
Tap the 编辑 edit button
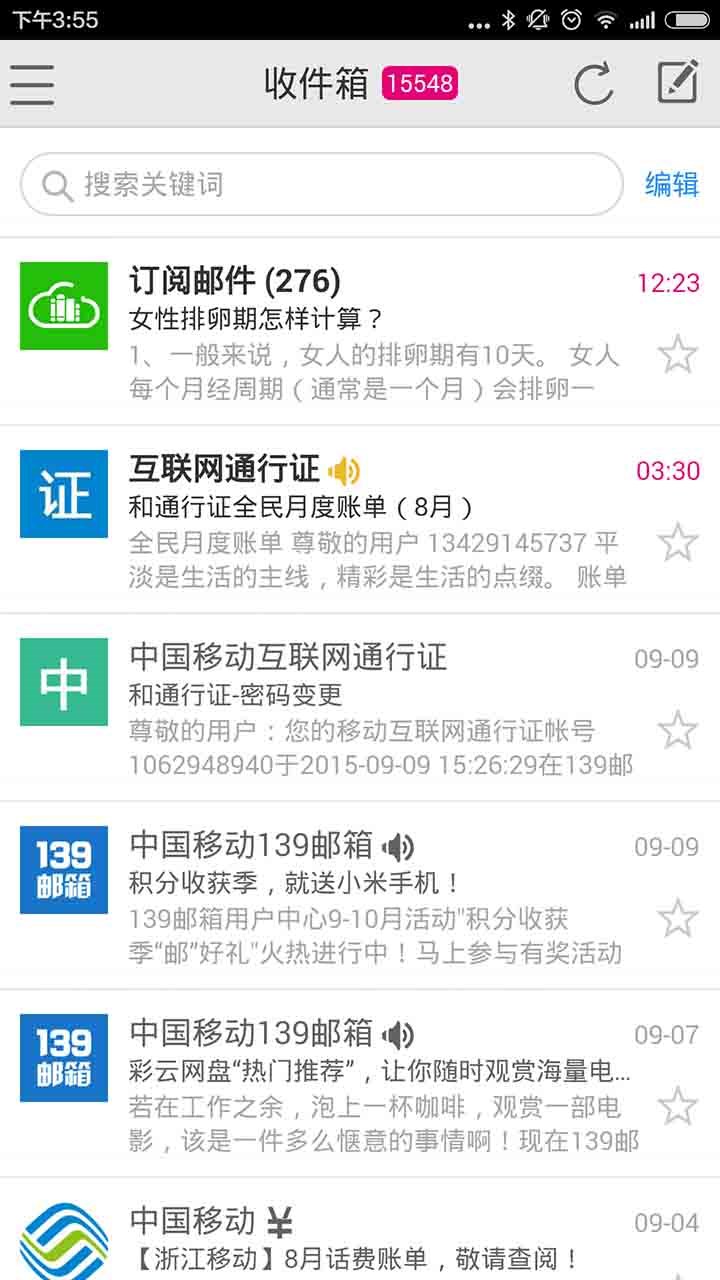click(672, 184)
